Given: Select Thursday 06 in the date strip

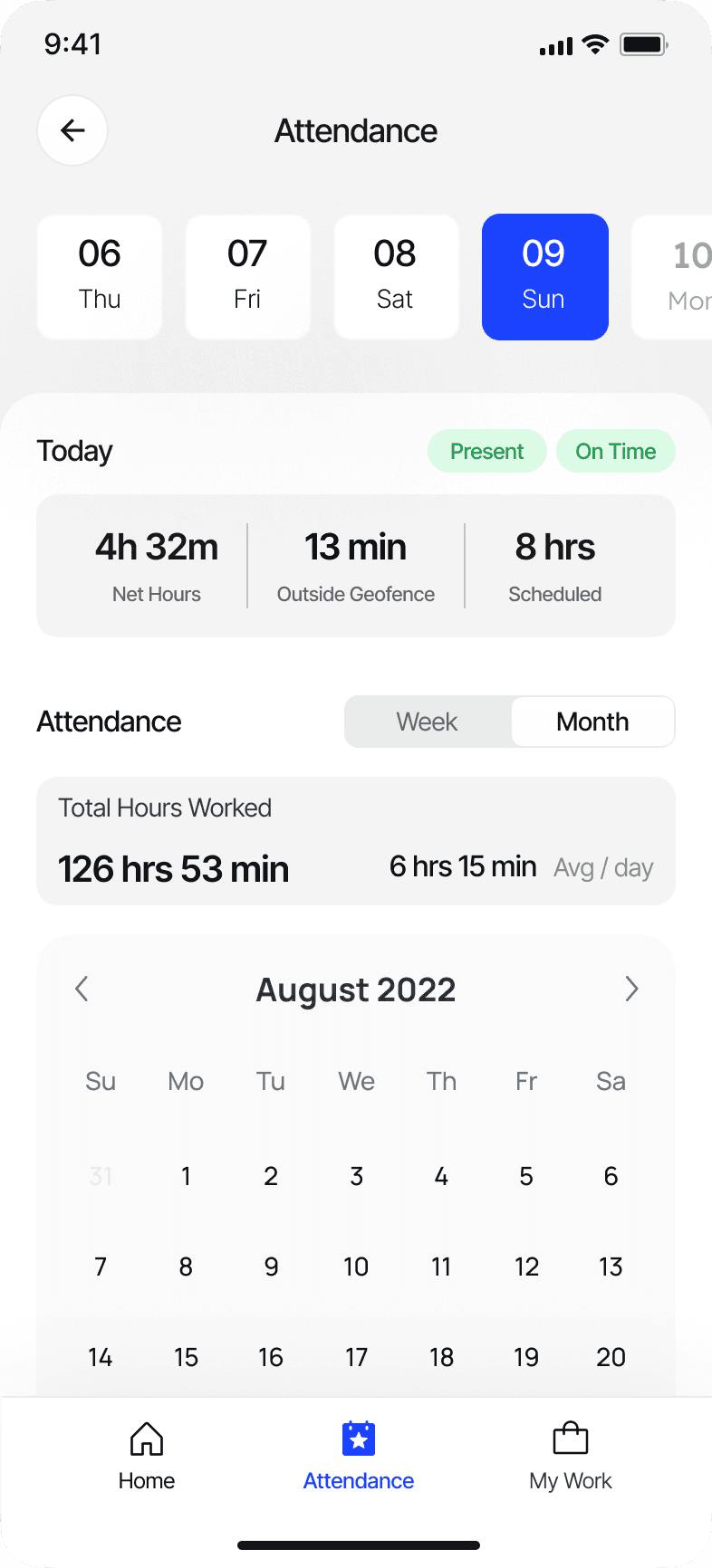Looking at the screenshot, I should (x=100, y=277).
